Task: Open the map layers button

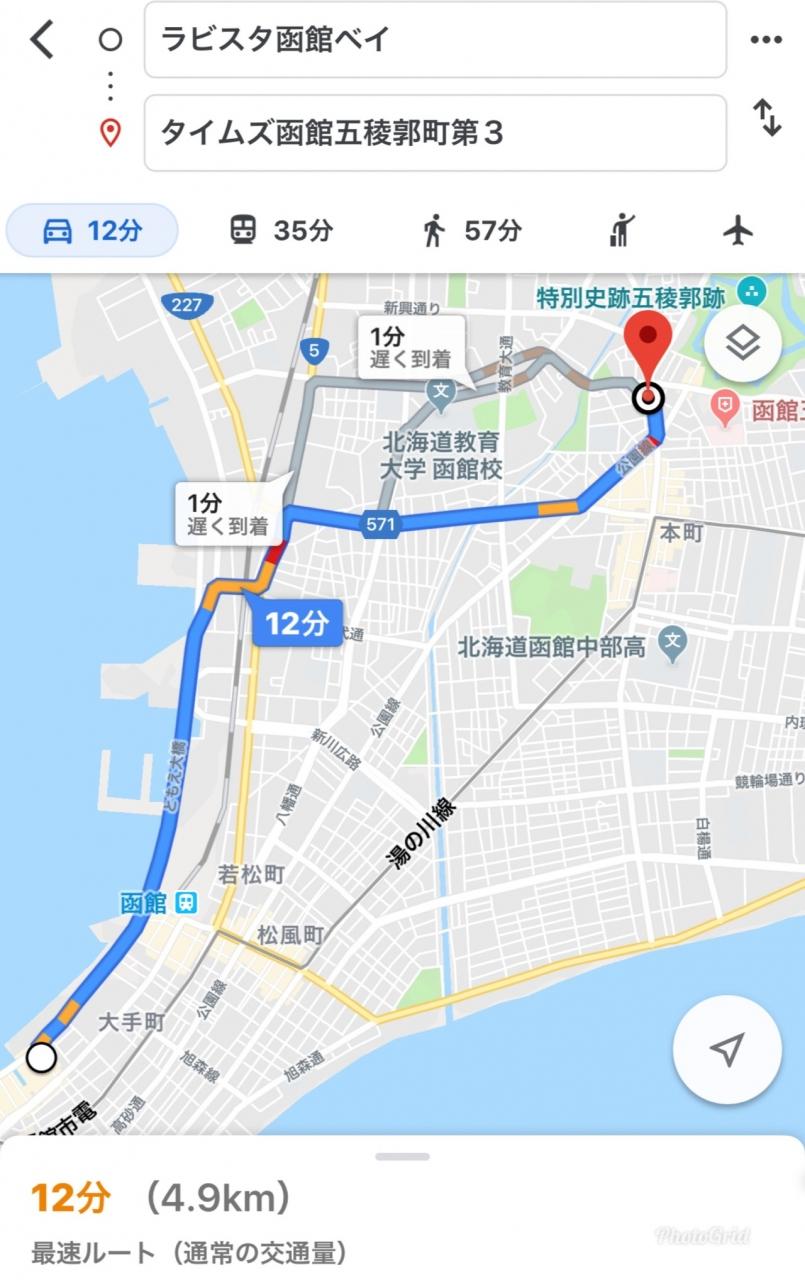Action: point(742,343)
